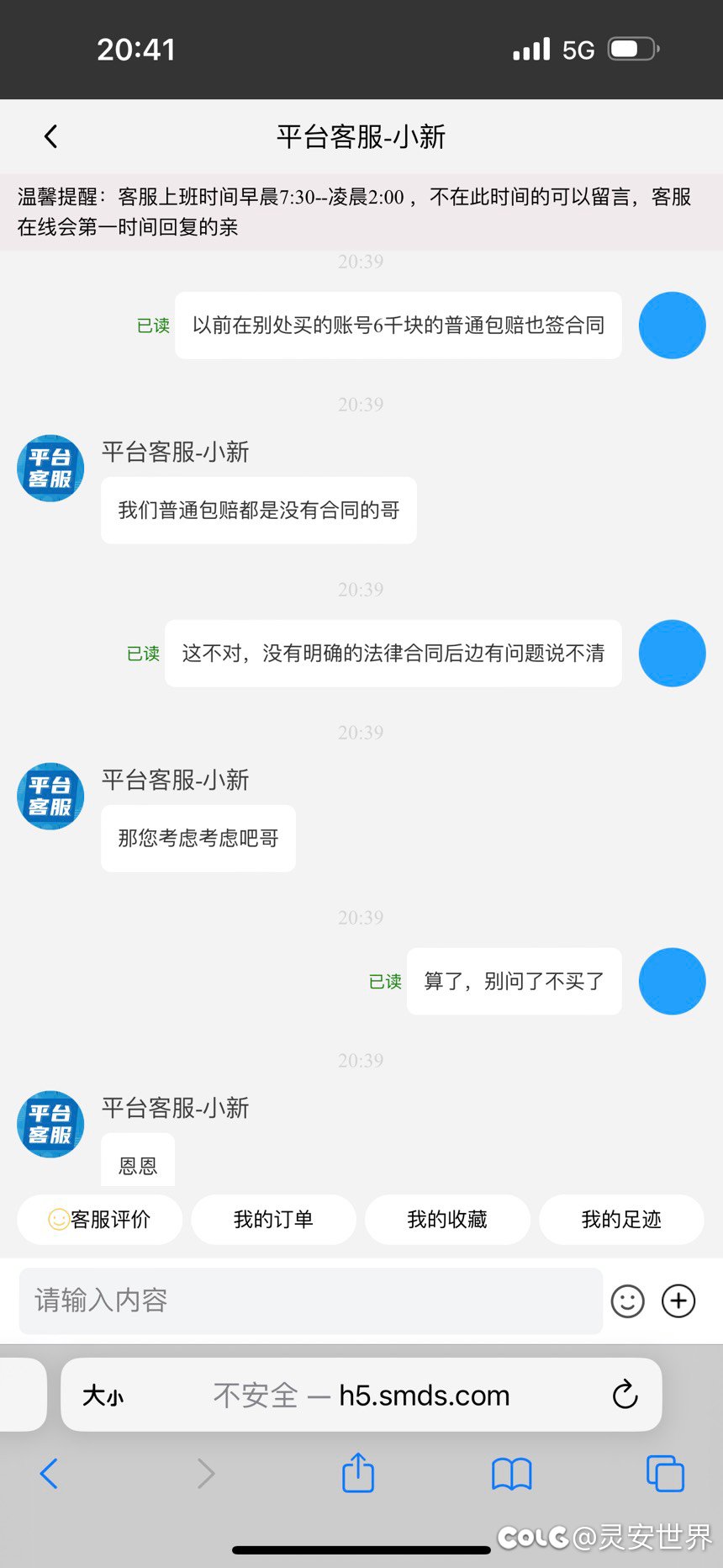Tap the 大小 page settings button

coord(103,1396)
